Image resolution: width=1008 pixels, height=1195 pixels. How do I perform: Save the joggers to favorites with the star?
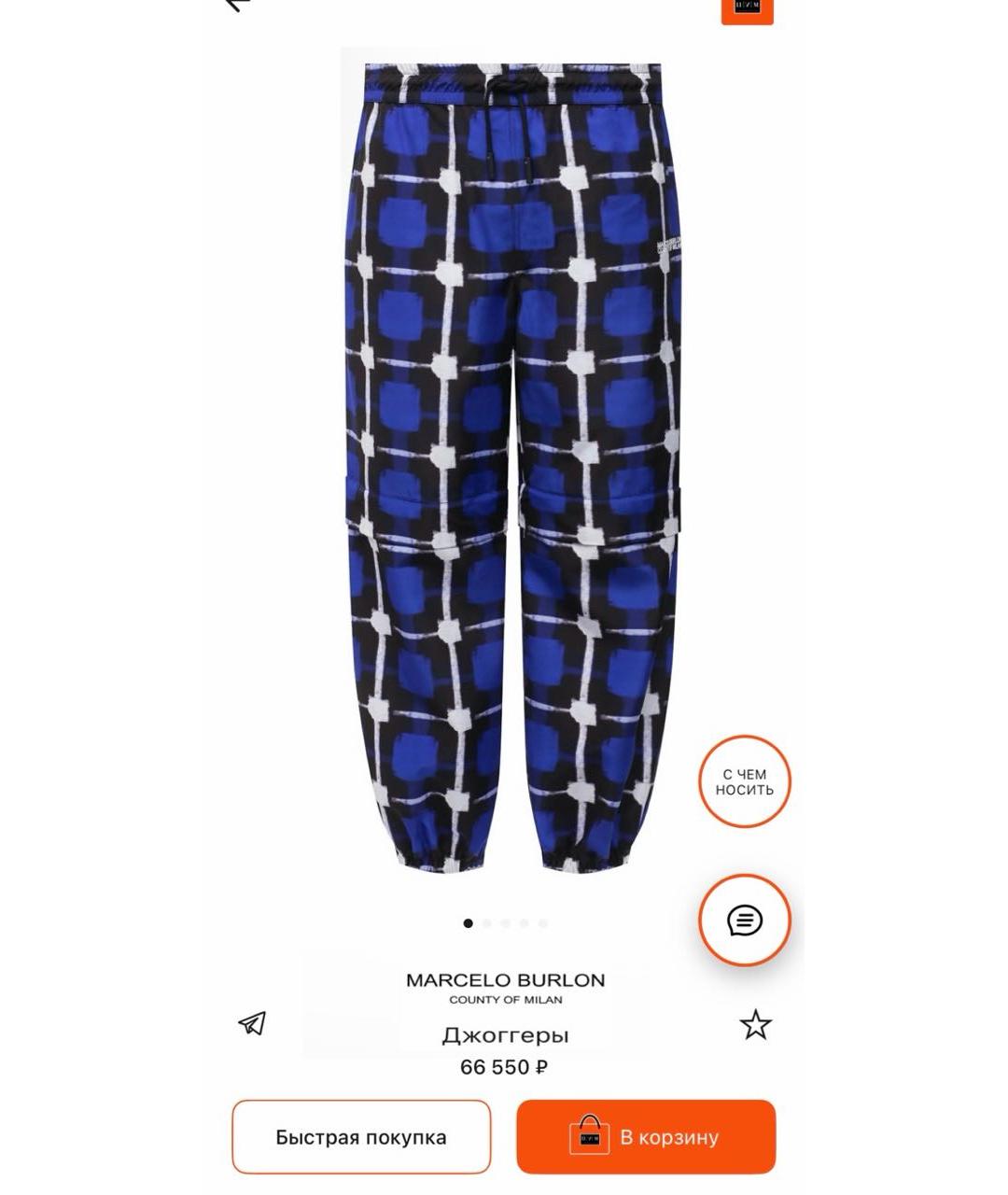755,1025
